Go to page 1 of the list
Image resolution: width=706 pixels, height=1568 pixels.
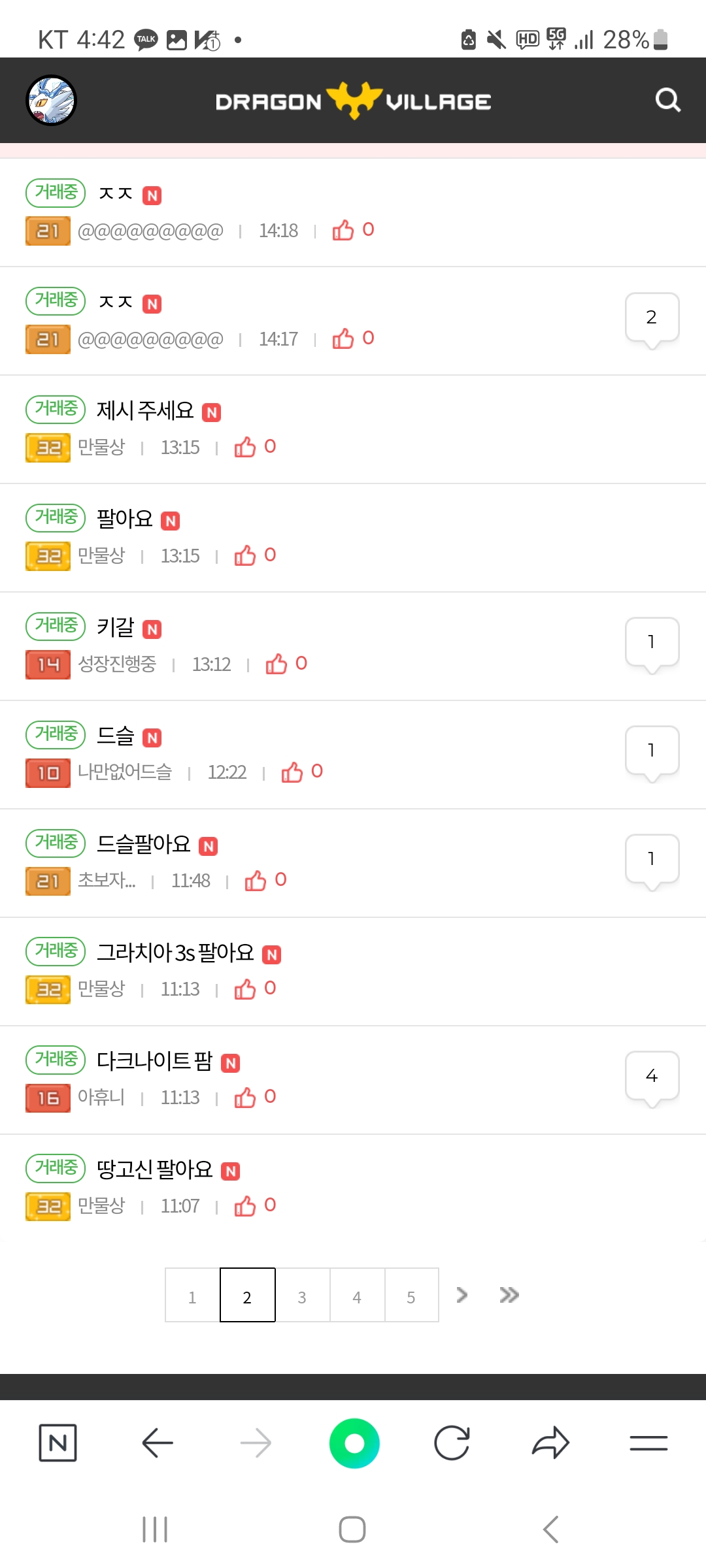192,1296
